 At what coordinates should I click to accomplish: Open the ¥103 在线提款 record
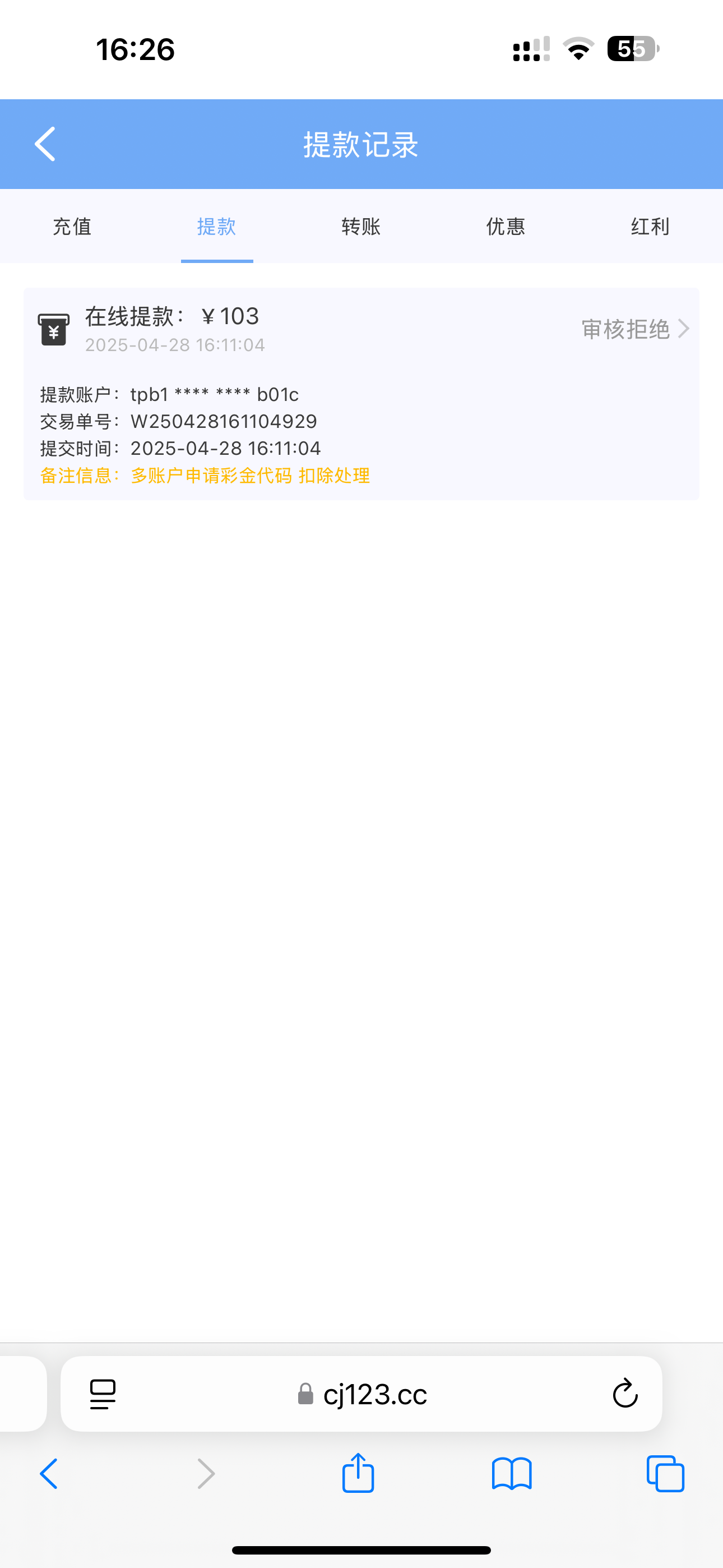pyautogui.click(x=634, y=329)
